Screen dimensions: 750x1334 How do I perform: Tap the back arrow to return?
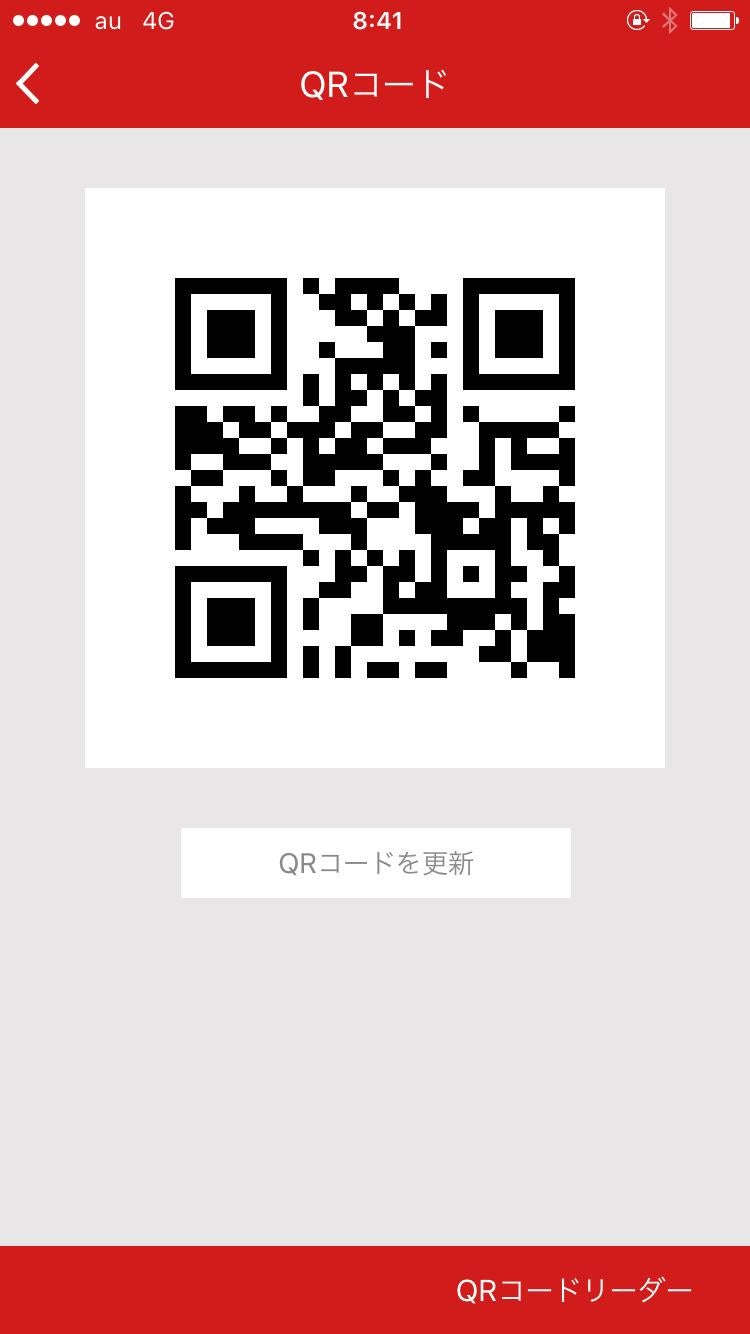28,84
